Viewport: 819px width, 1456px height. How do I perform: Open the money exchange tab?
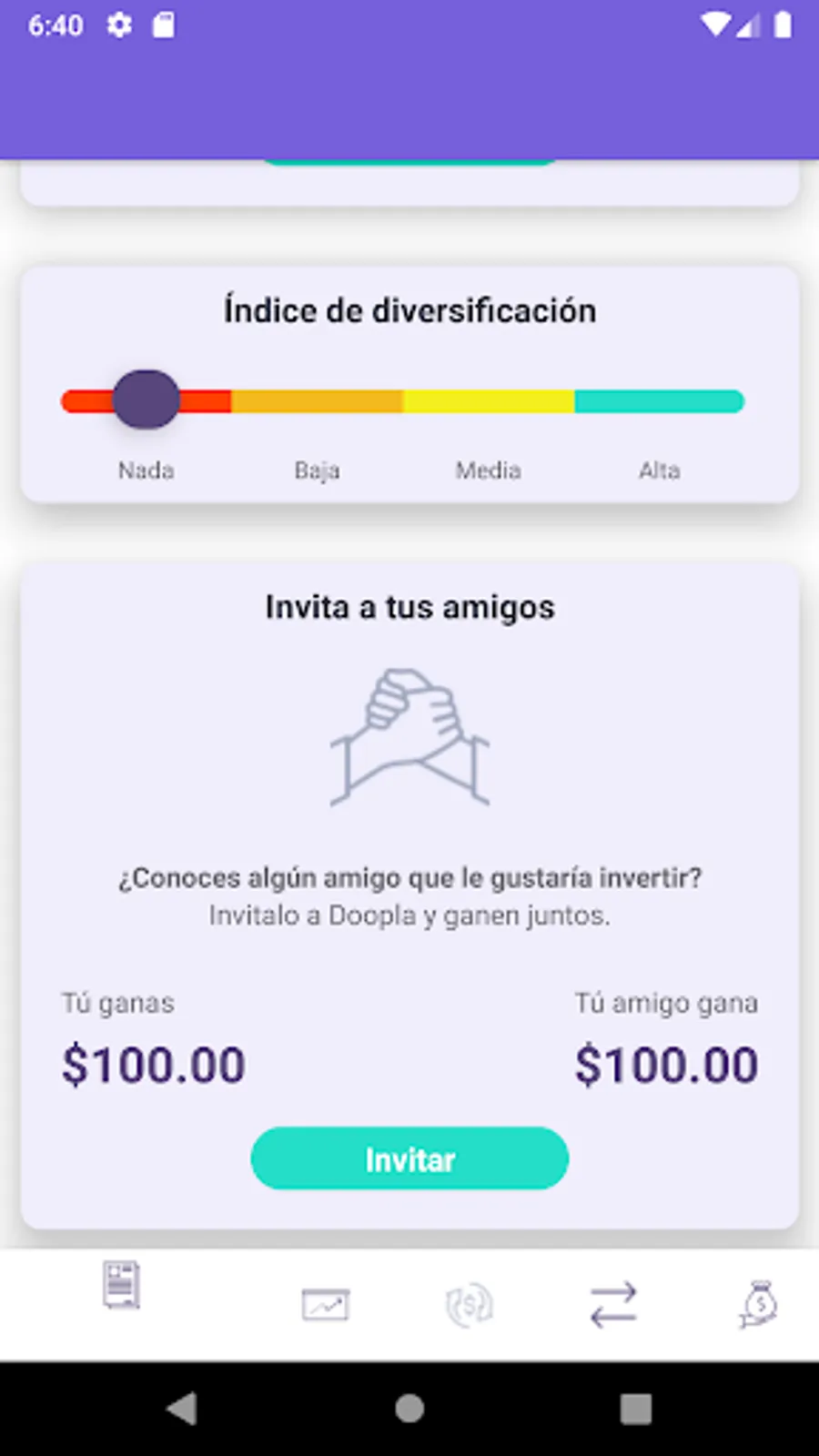469,1305
